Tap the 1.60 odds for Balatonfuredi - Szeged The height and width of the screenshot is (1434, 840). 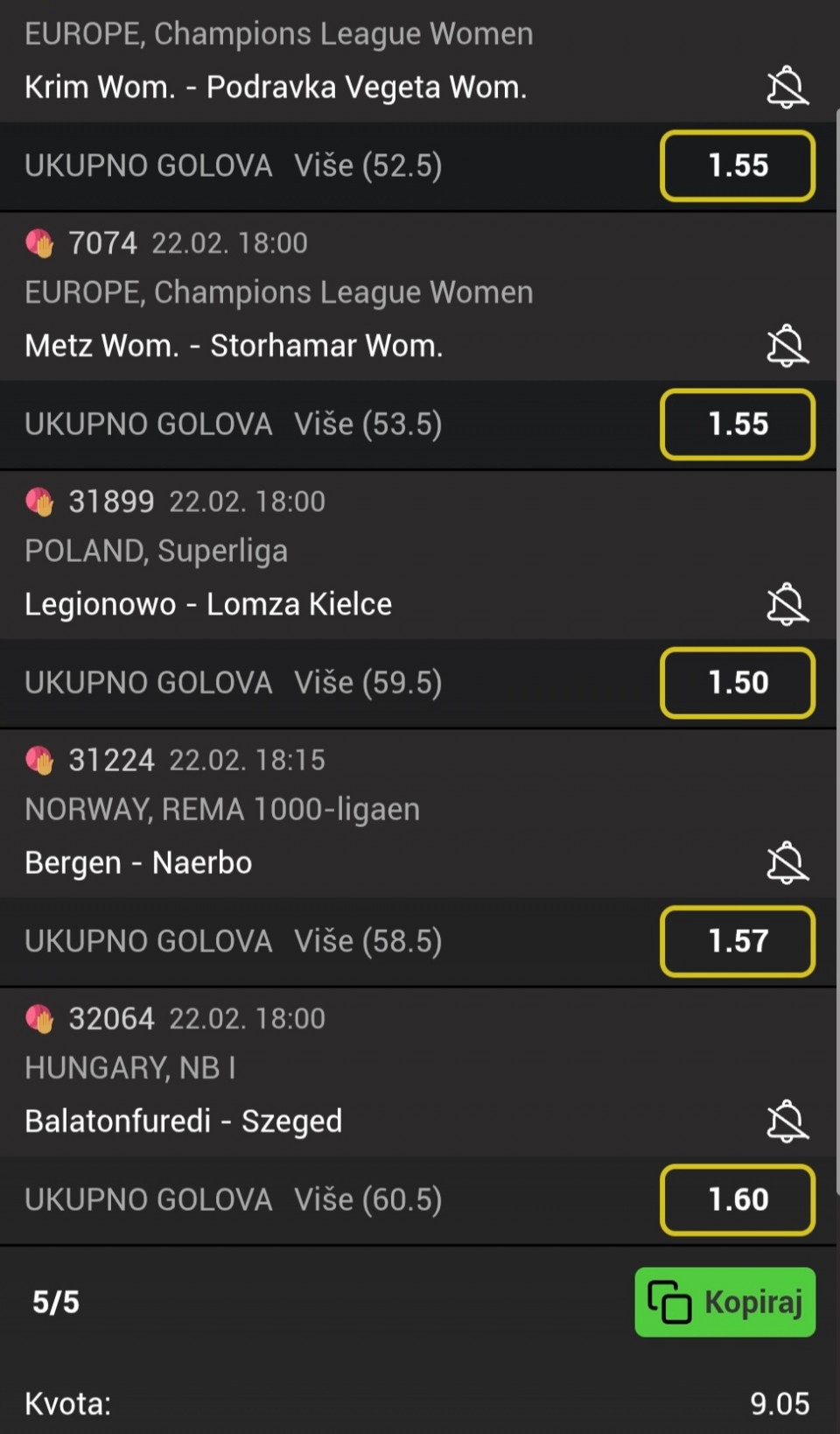738,1199
